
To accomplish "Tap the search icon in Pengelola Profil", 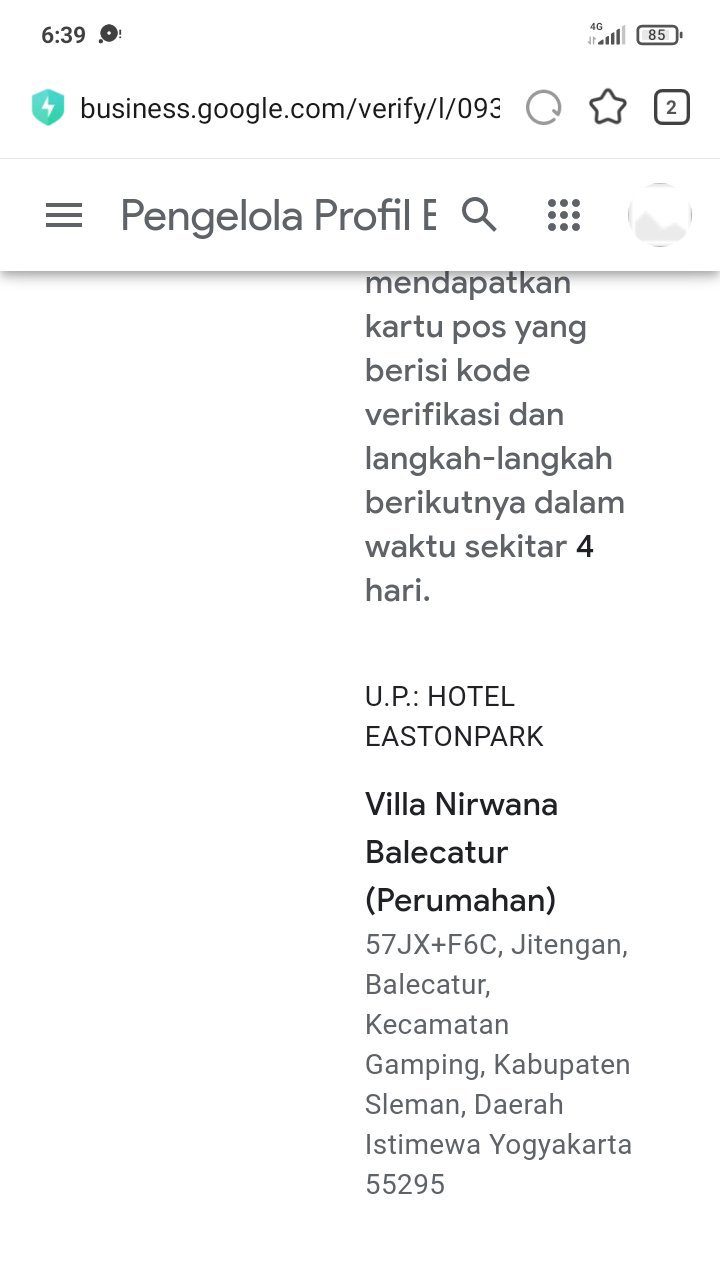I will tap(479, 215).
